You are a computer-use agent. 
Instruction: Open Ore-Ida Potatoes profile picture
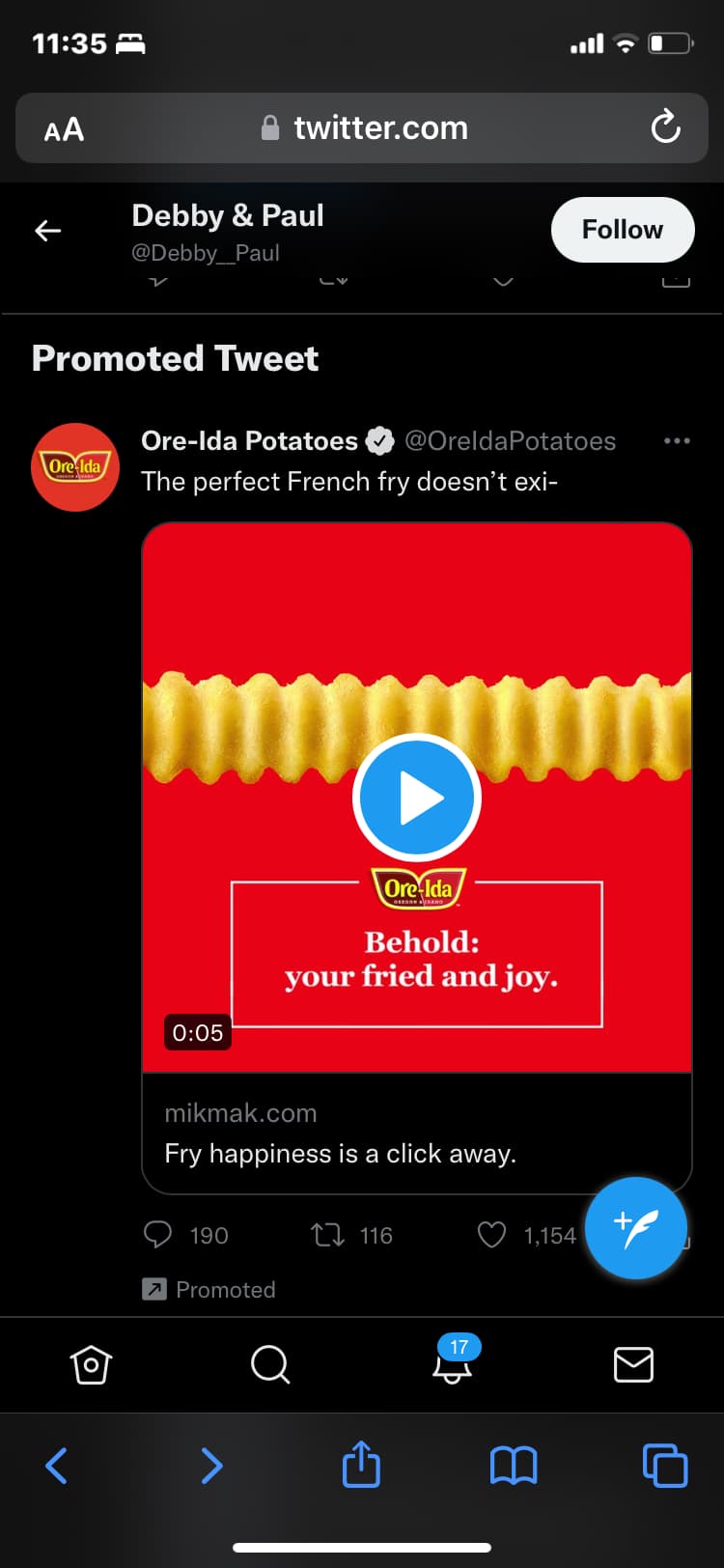pyautogui.click(x=75, y=467)
